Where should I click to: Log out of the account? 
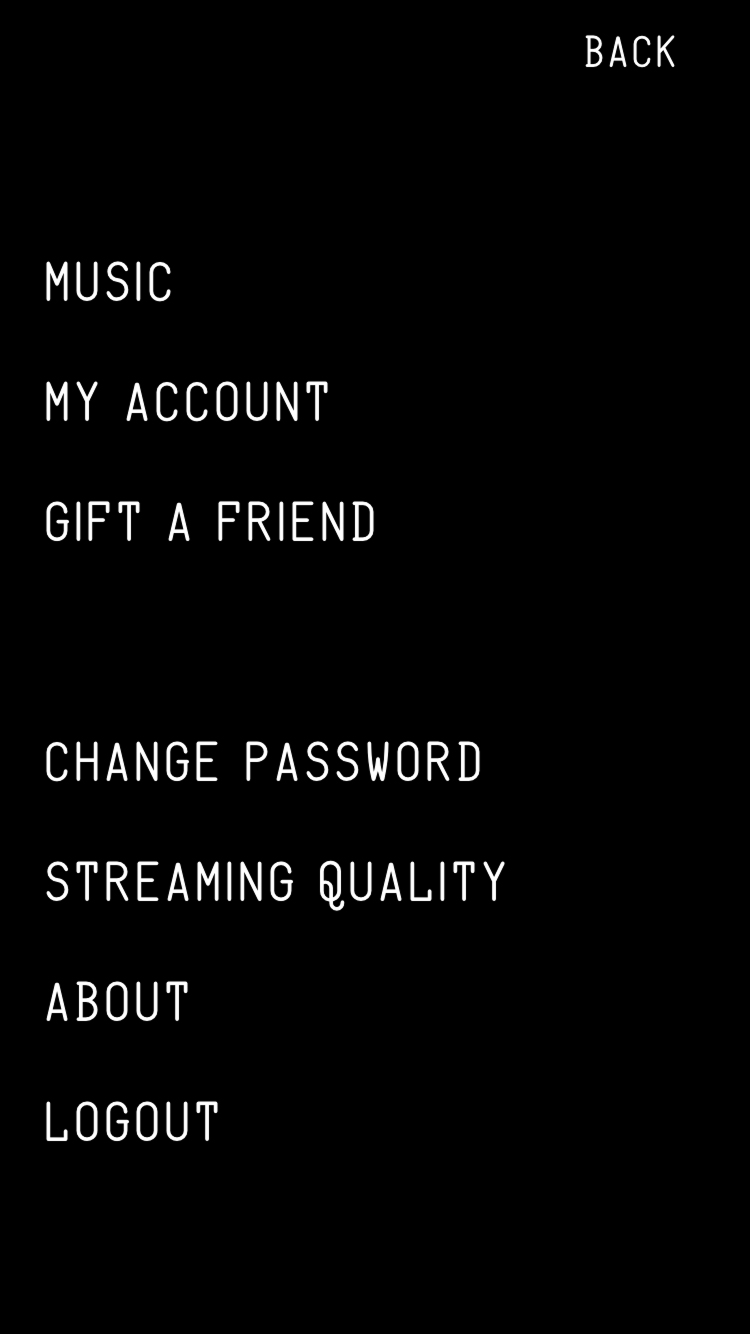pyautogui.click(x=132, y=1122)
